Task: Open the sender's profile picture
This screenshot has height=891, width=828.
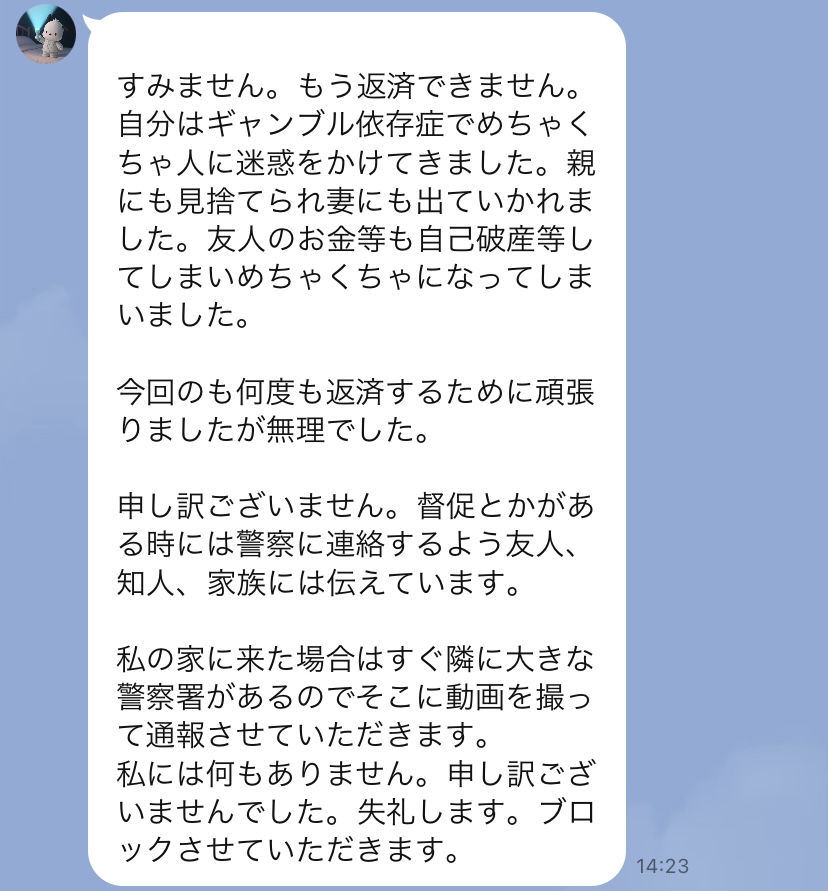Action: click(x=46, y=35)
